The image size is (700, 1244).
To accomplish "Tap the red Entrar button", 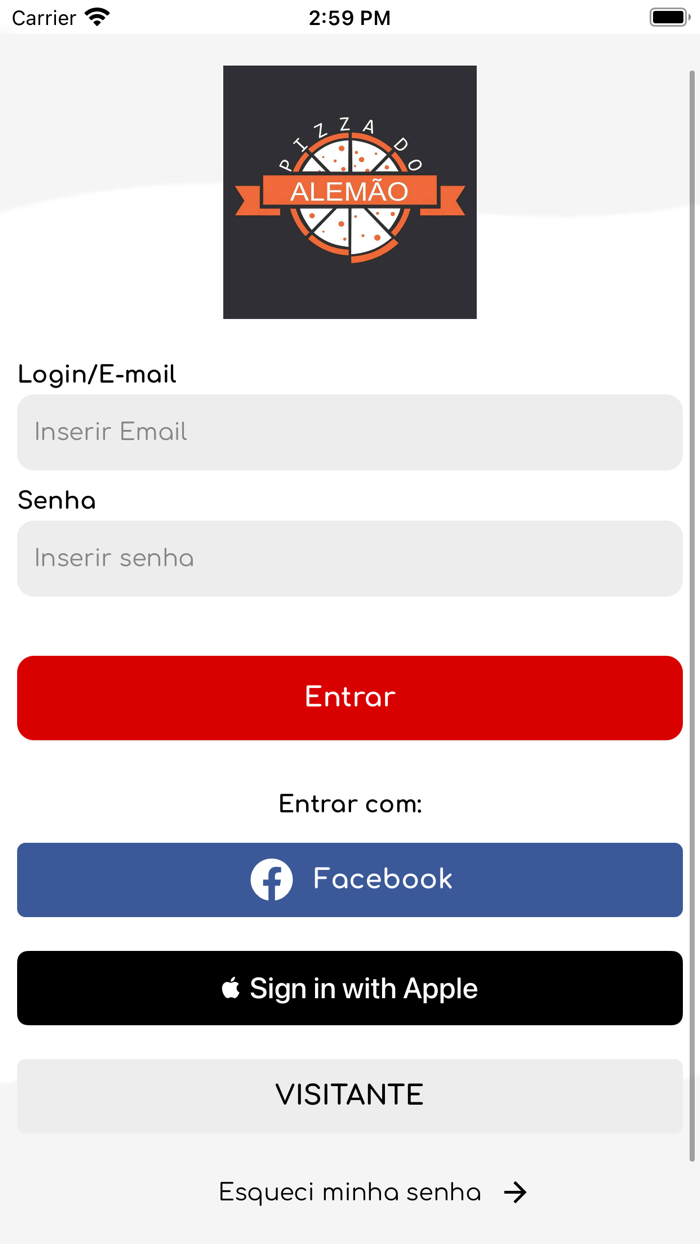I will coord(350,697).
